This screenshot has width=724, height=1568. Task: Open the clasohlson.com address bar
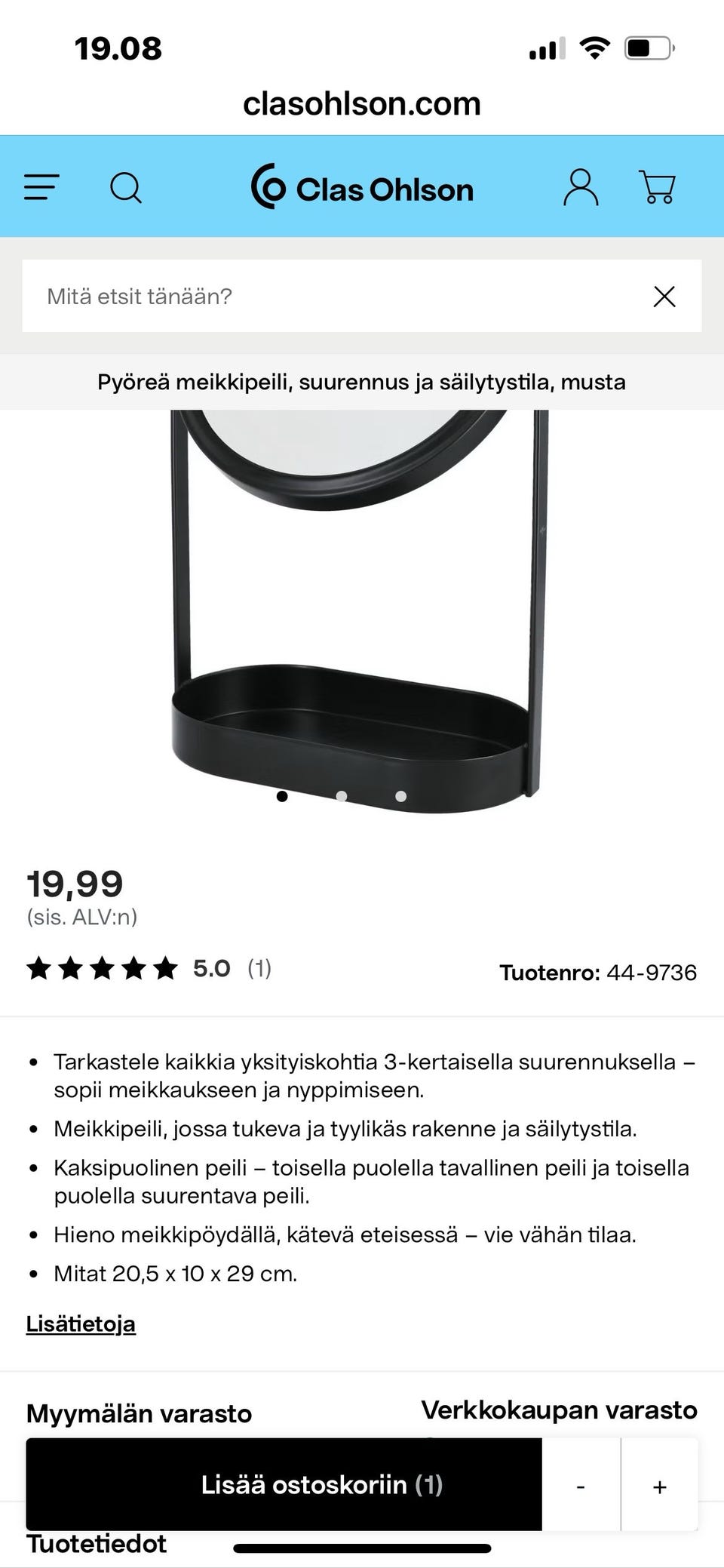[x=362, y=103]
